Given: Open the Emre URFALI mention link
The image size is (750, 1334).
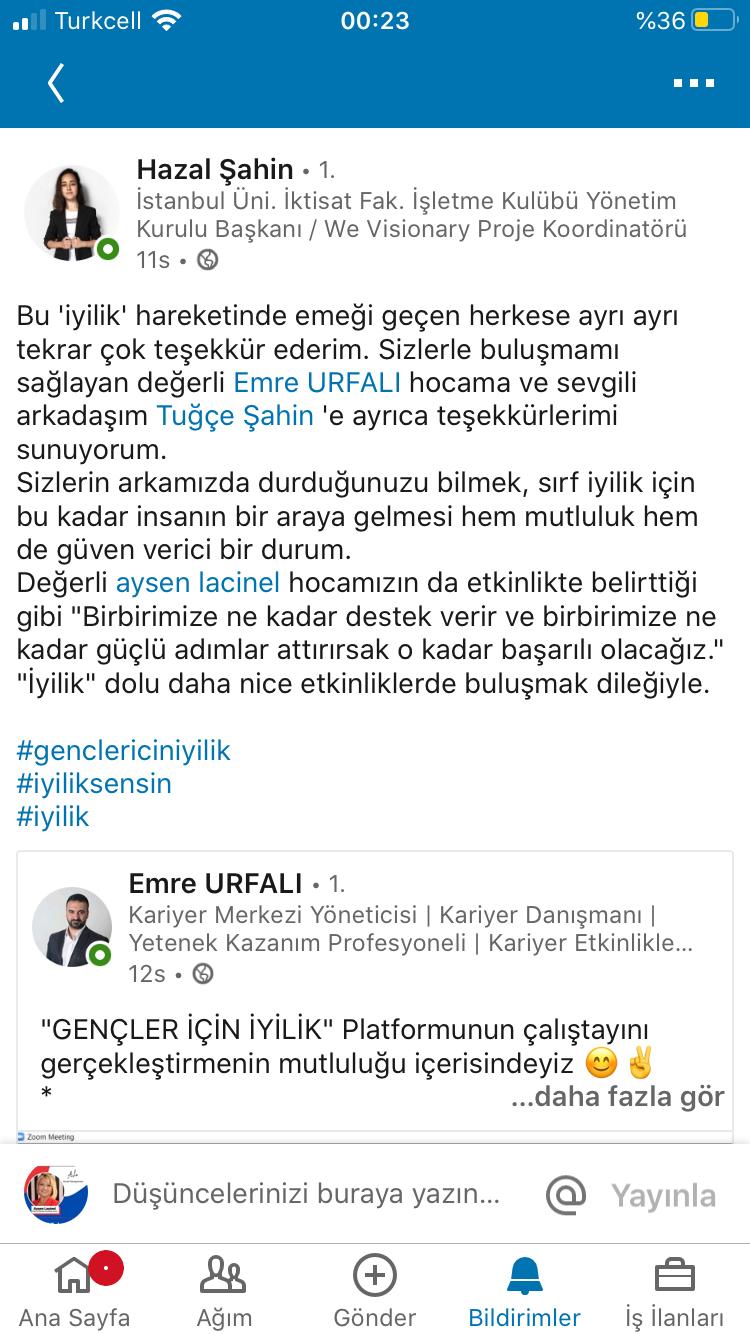Looking at the screenshot, I should click(x=317, y=382).
